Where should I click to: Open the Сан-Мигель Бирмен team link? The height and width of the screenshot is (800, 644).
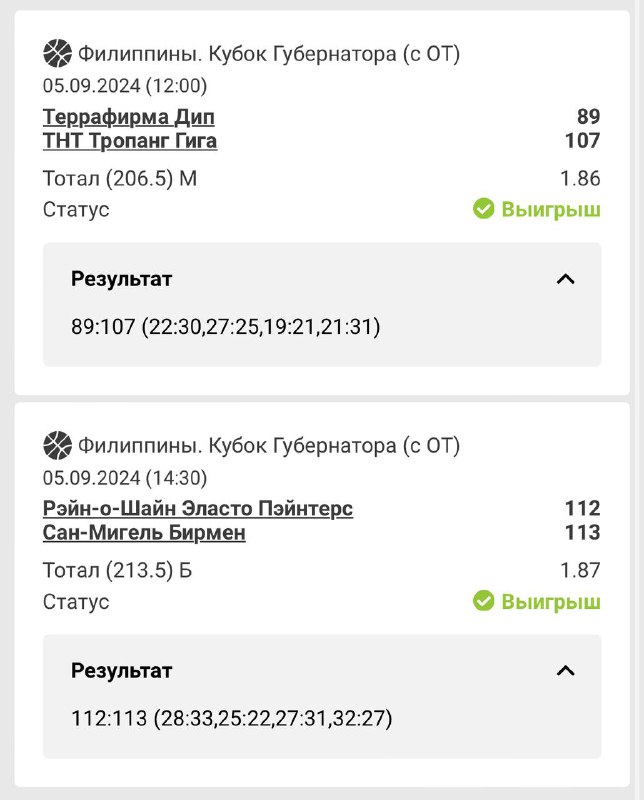pos(144,533)
